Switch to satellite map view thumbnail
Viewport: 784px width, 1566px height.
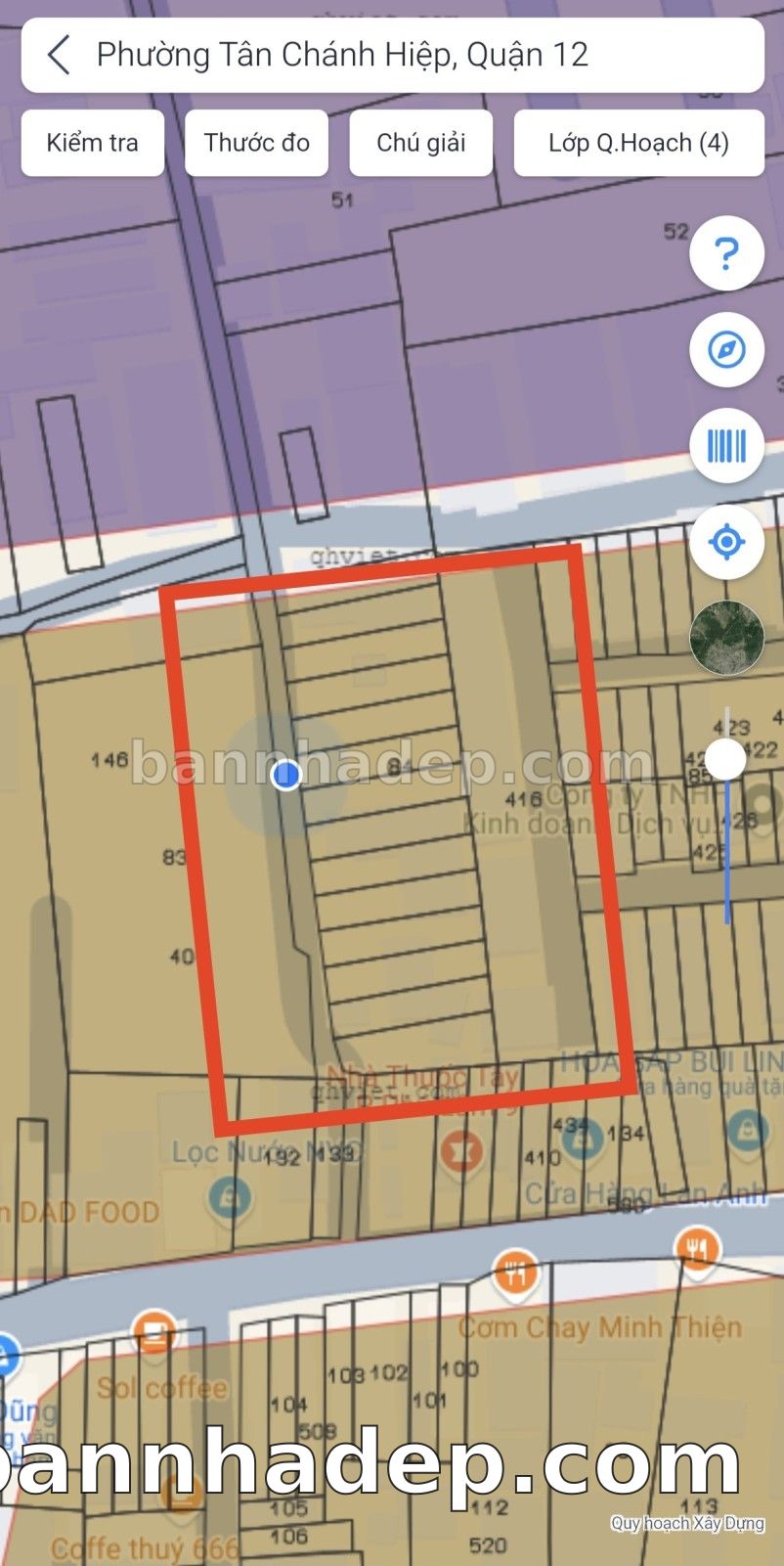pyautogui.click(x=725, y=637)
